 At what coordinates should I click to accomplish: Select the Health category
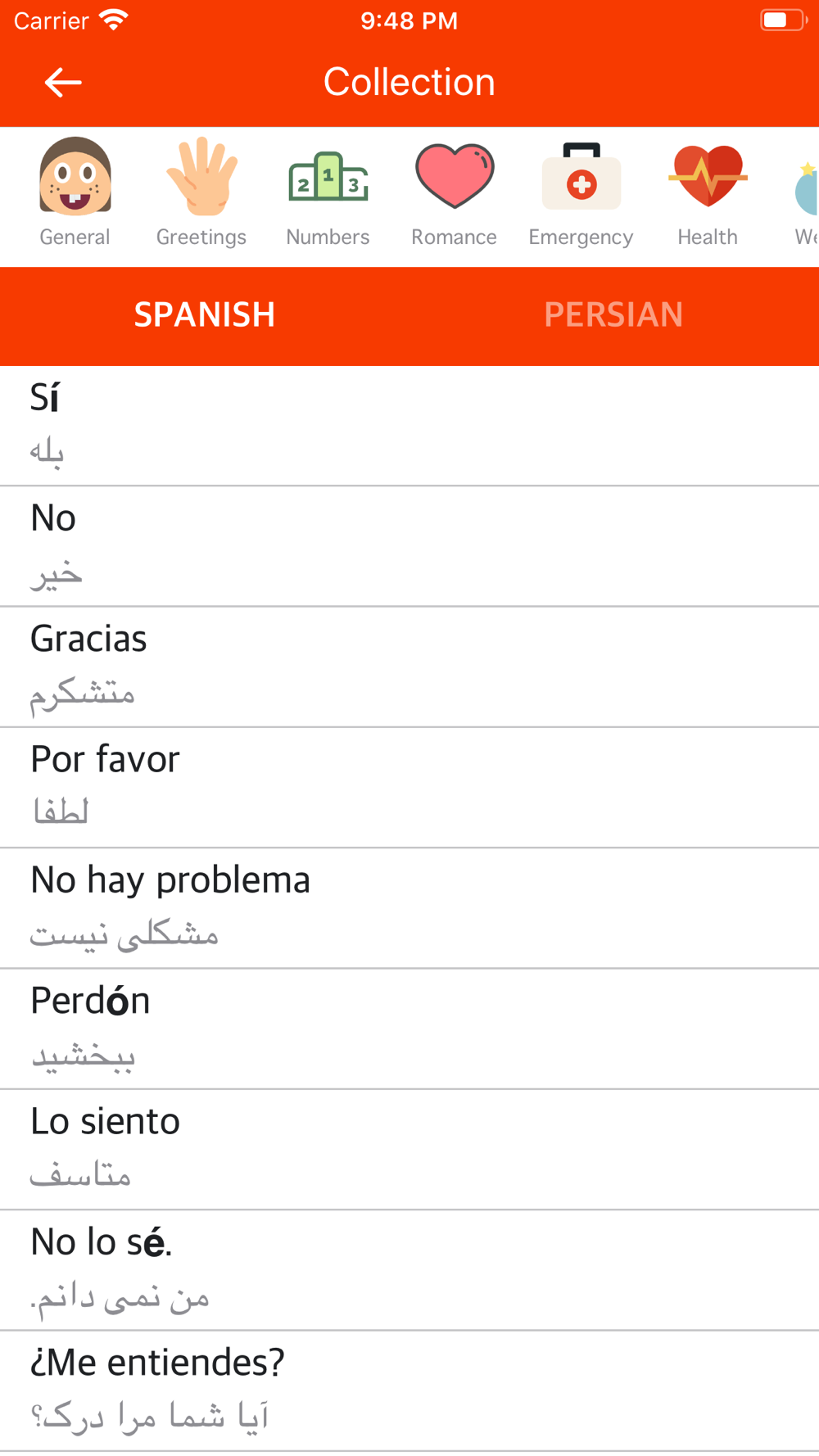point(708,194)
